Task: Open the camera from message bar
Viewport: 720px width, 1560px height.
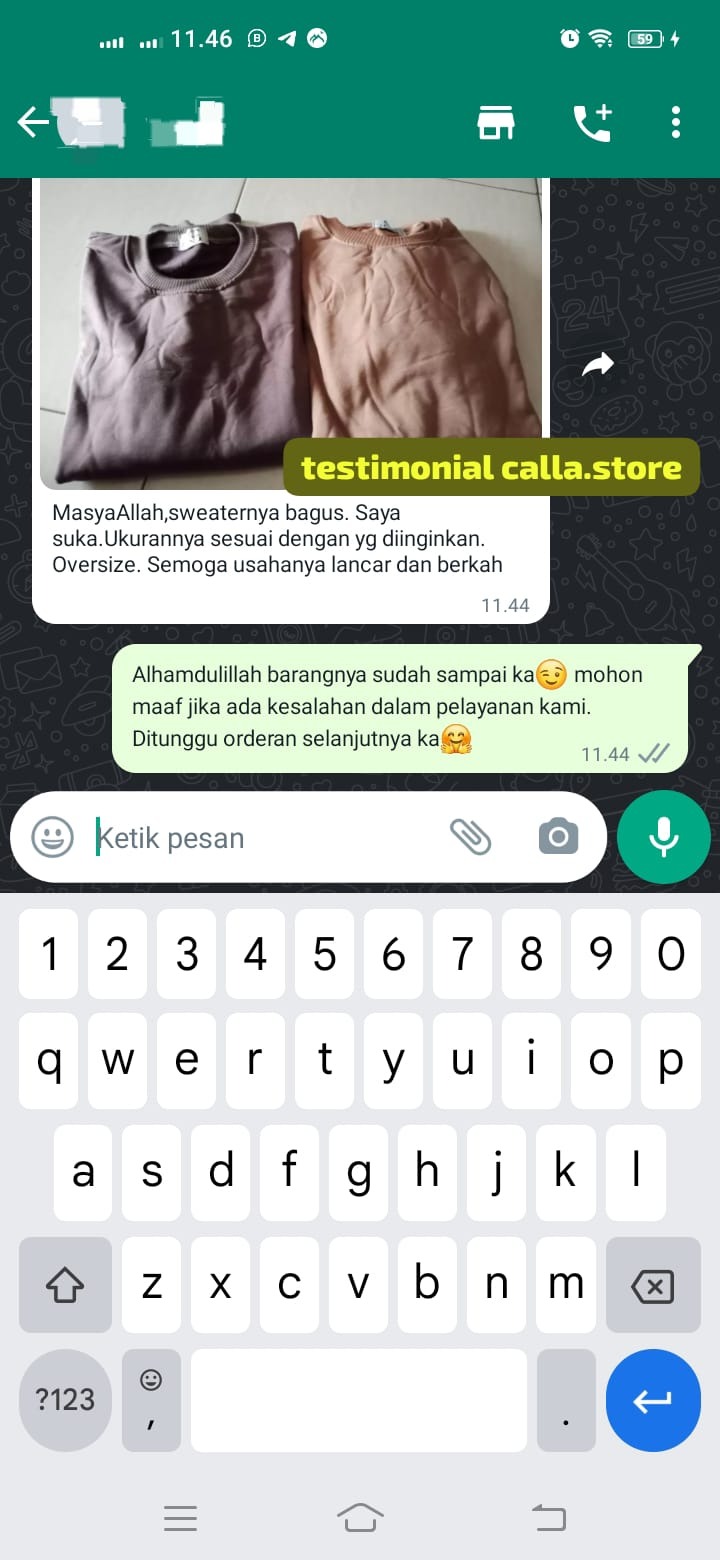Action: 558,837
